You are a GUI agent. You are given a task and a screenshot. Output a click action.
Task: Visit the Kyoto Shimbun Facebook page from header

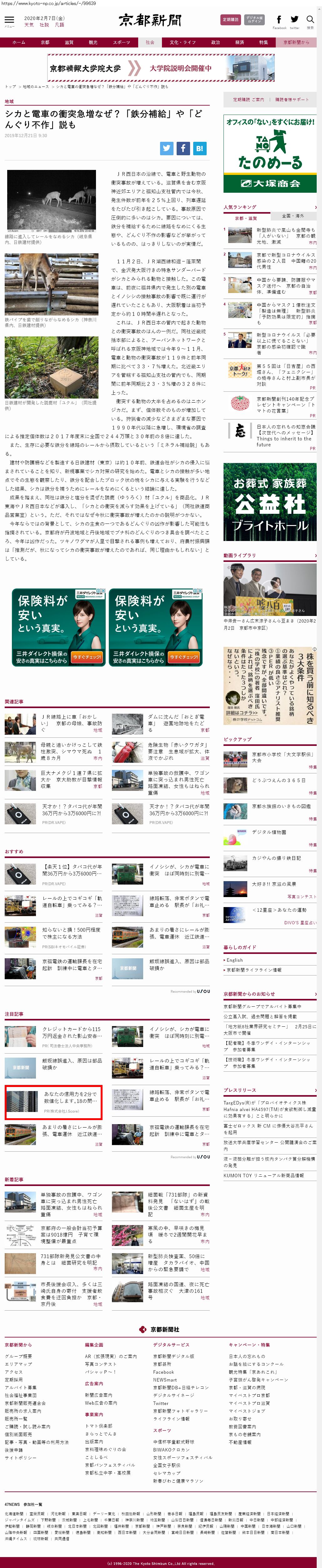coord(279,21)
